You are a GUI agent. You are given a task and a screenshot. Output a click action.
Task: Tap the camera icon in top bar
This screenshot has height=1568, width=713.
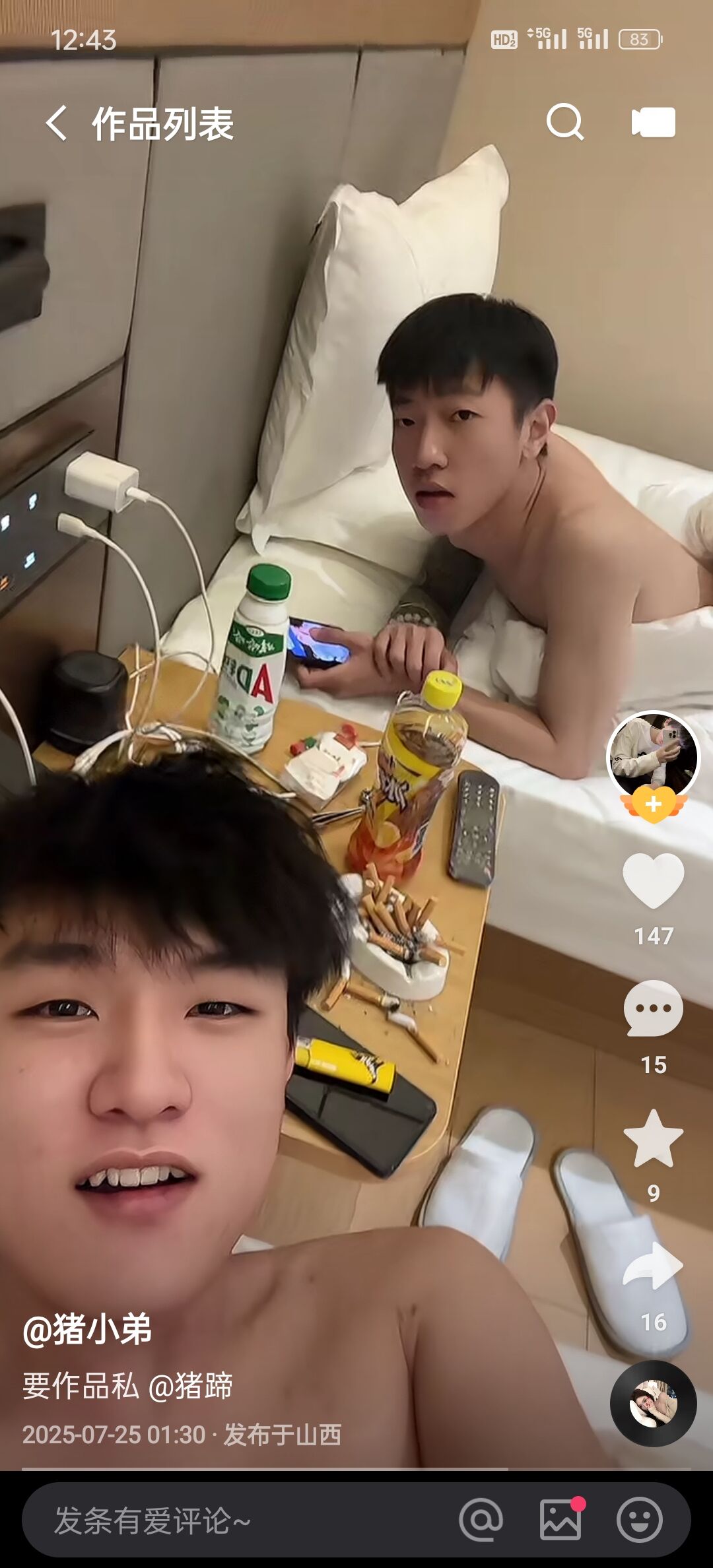[653, 122]
